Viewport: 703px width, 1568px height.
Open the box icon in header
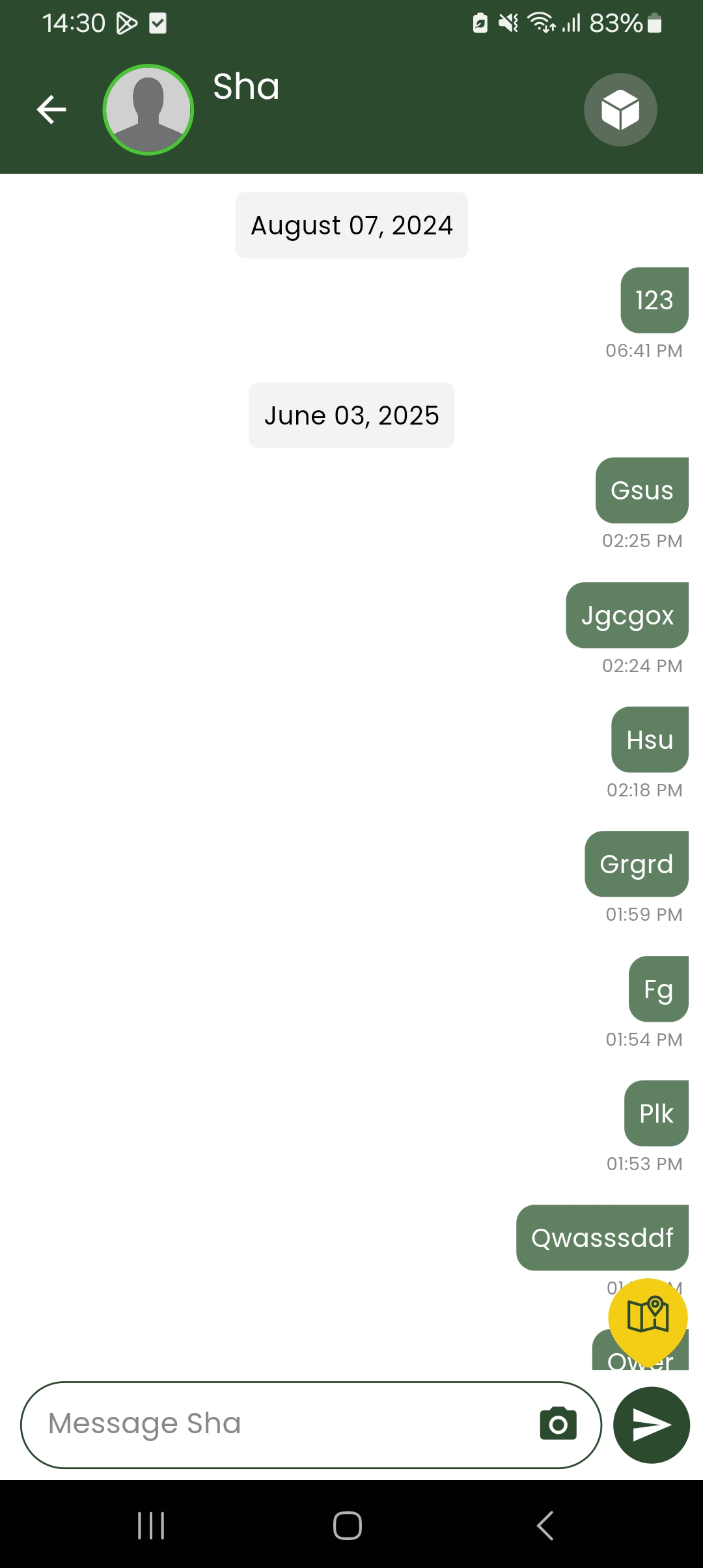click(x=620, y=109)
